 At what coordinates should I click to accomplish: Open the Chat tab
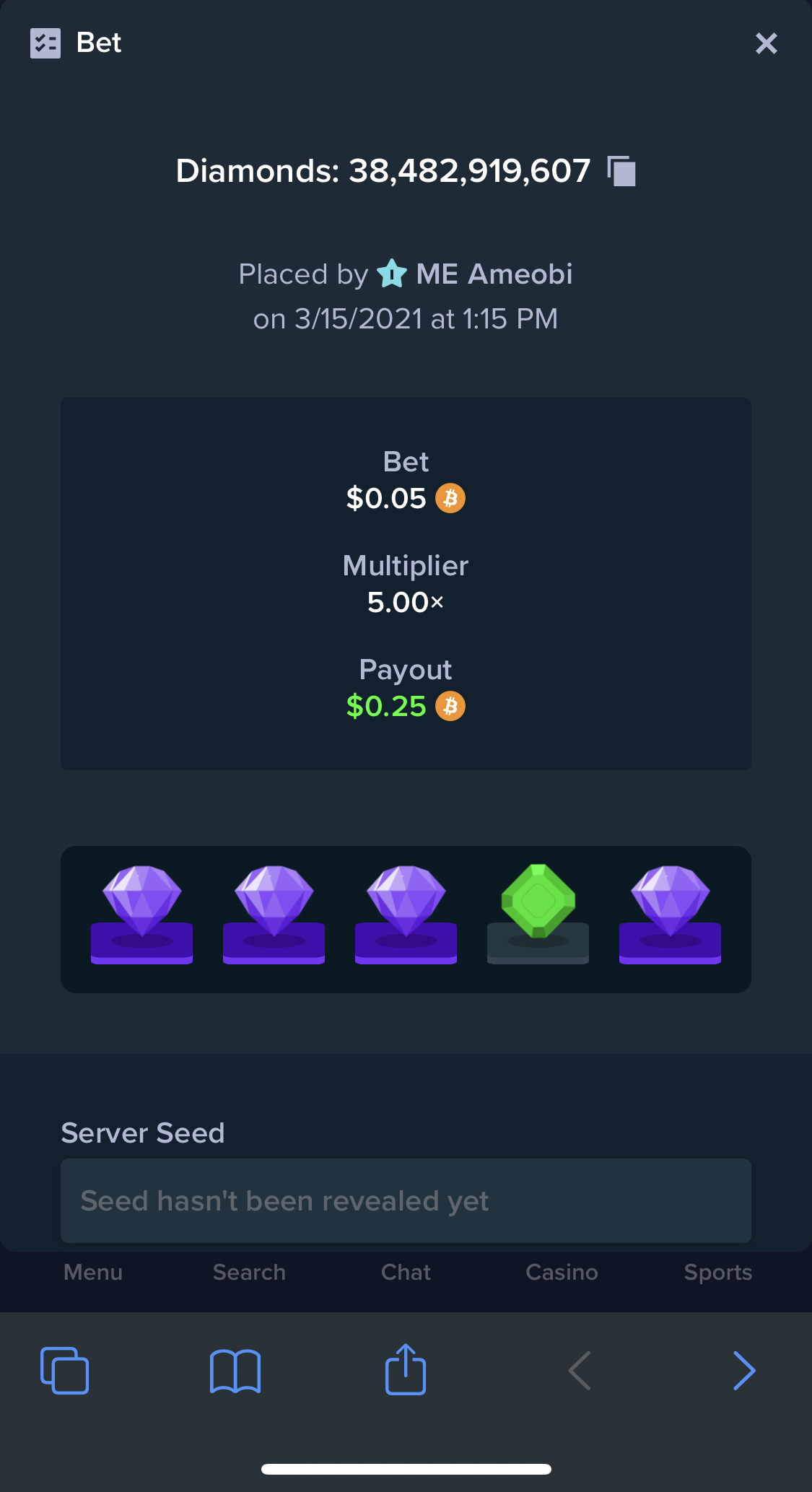tap(406, 1272)
